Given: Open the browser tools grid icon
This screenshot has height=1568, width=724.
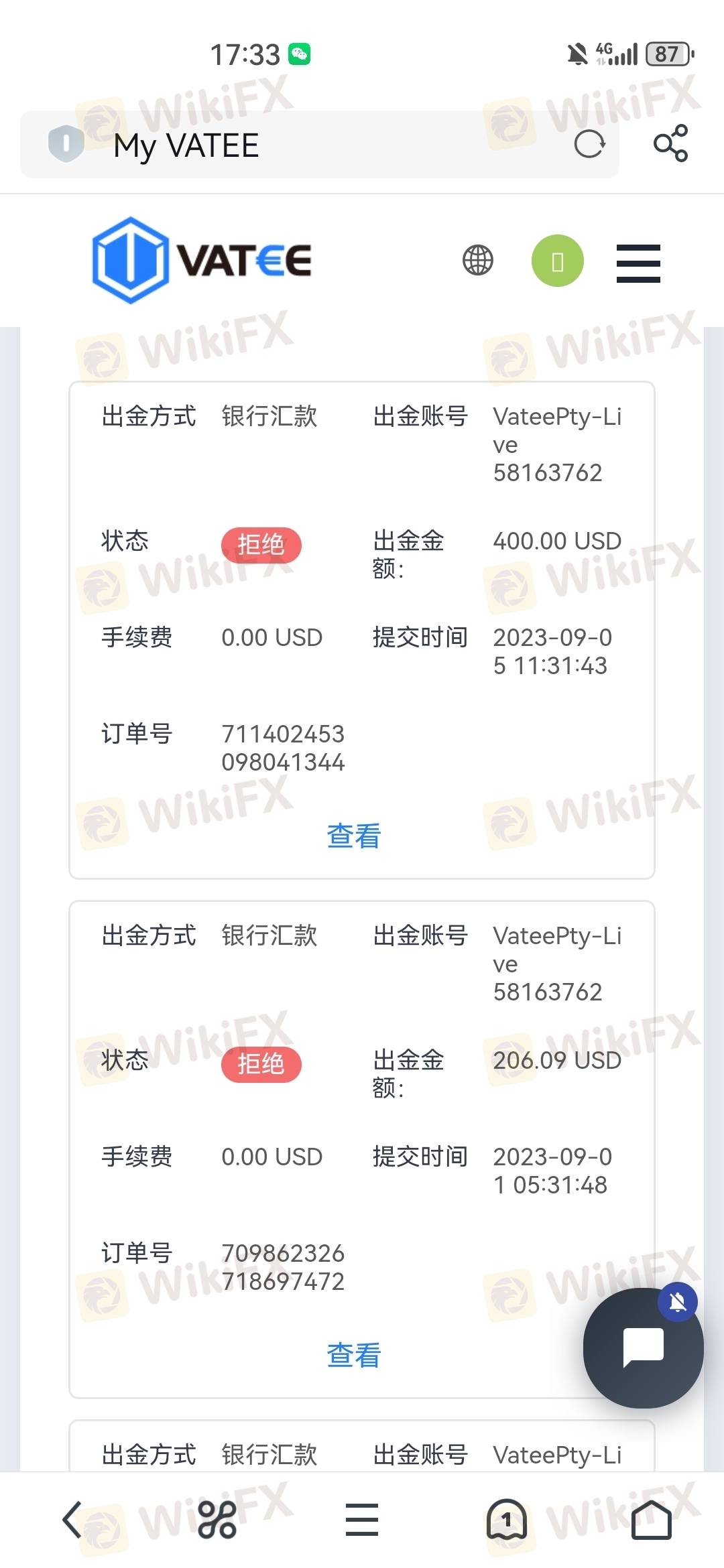Looking at the screenshot, I should [217, 1519].
